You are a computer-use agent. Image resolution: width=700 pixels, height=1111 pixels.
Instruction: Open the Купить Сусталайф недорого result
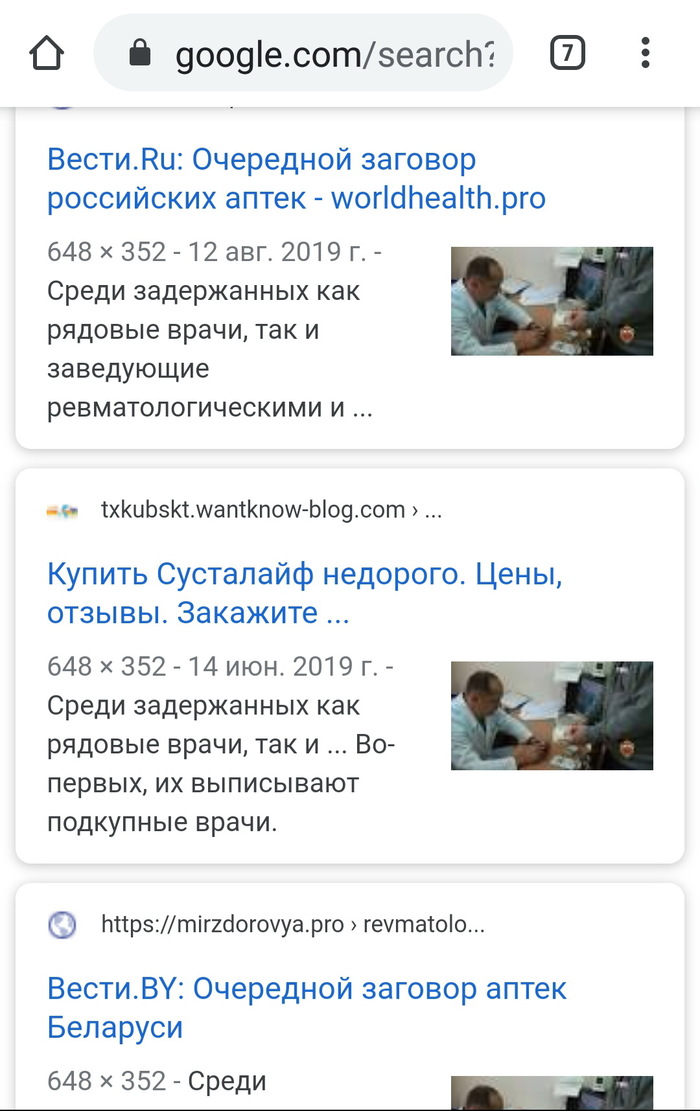[x=304, y=593]
